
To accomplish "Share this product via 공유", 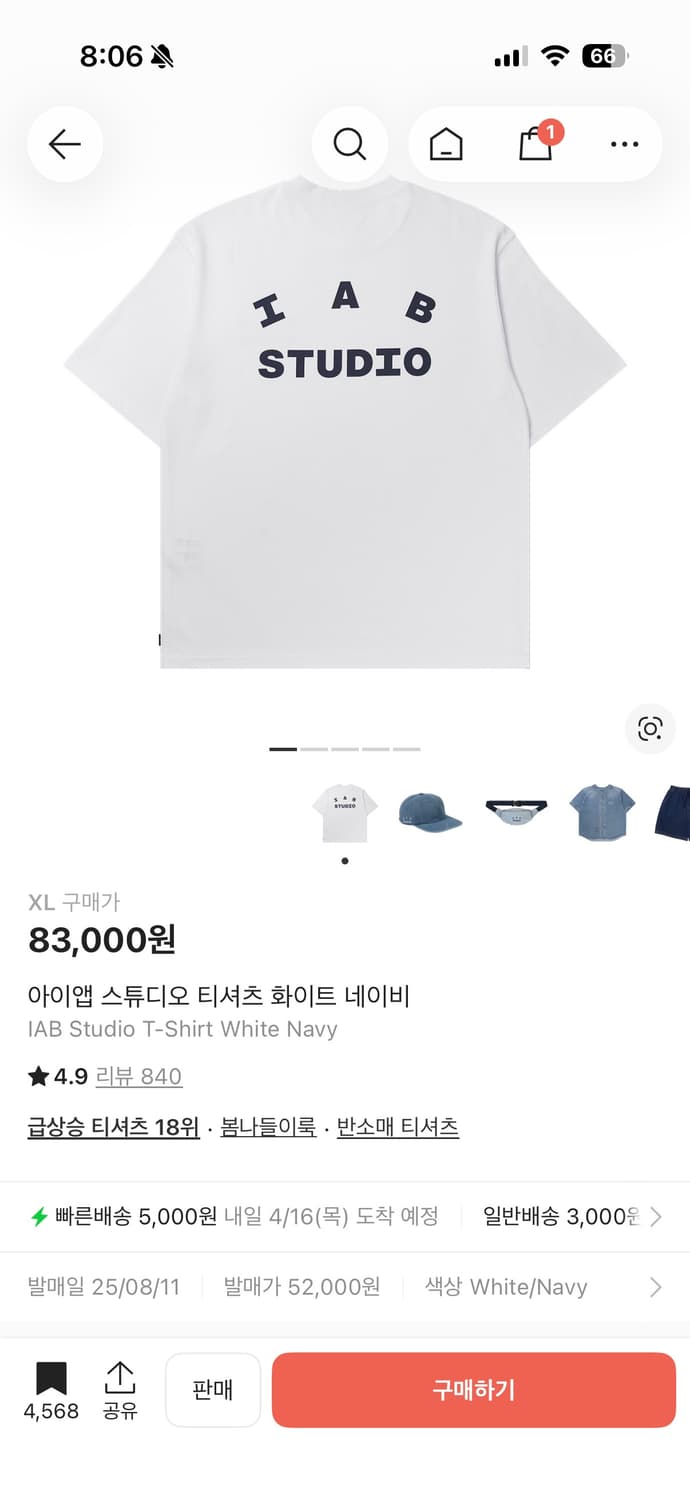I will [x=120, y=1389].
